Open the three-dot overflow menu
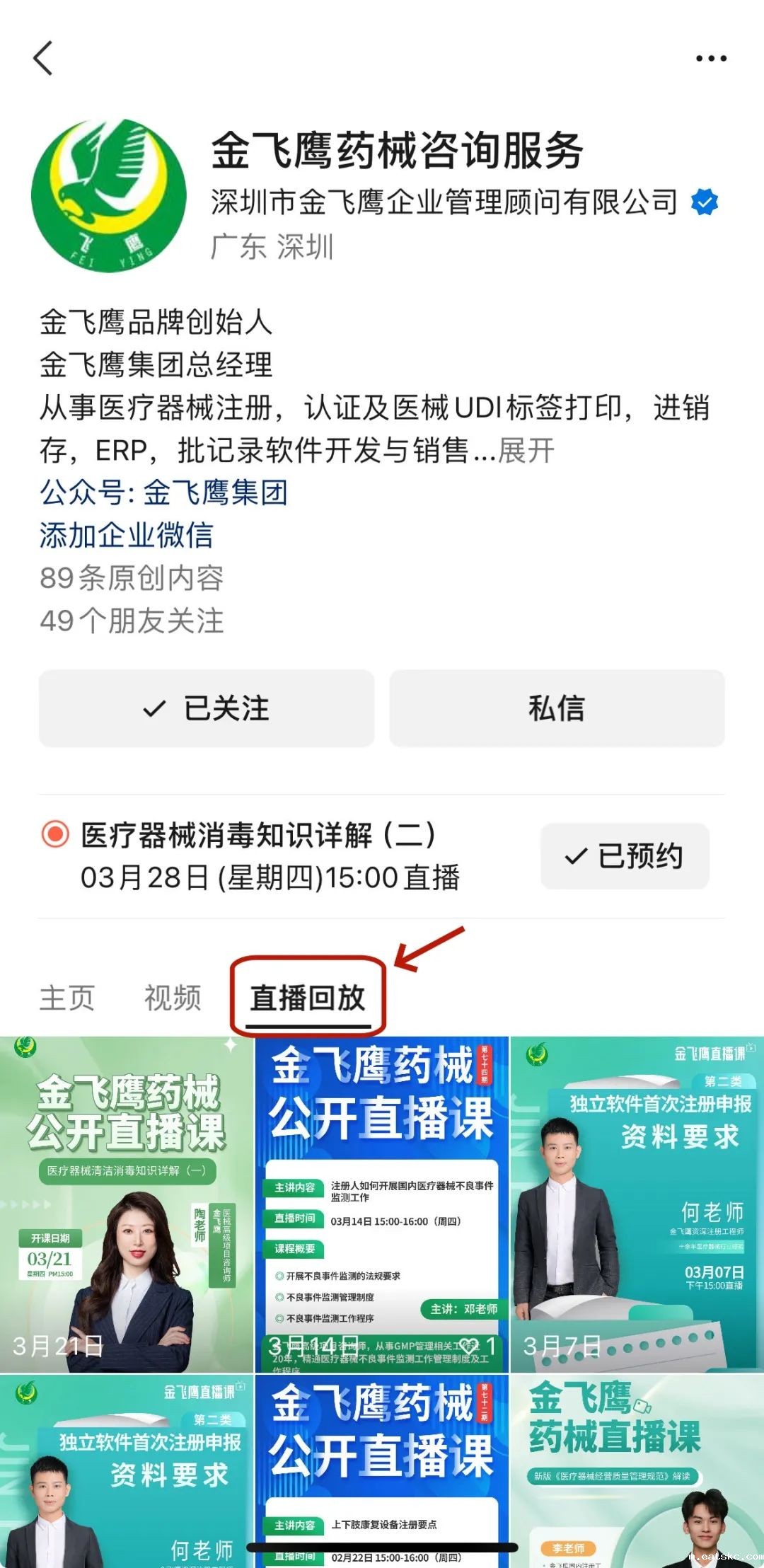Viewport: 764px width, 1568px height. click(x=710, y=59)
